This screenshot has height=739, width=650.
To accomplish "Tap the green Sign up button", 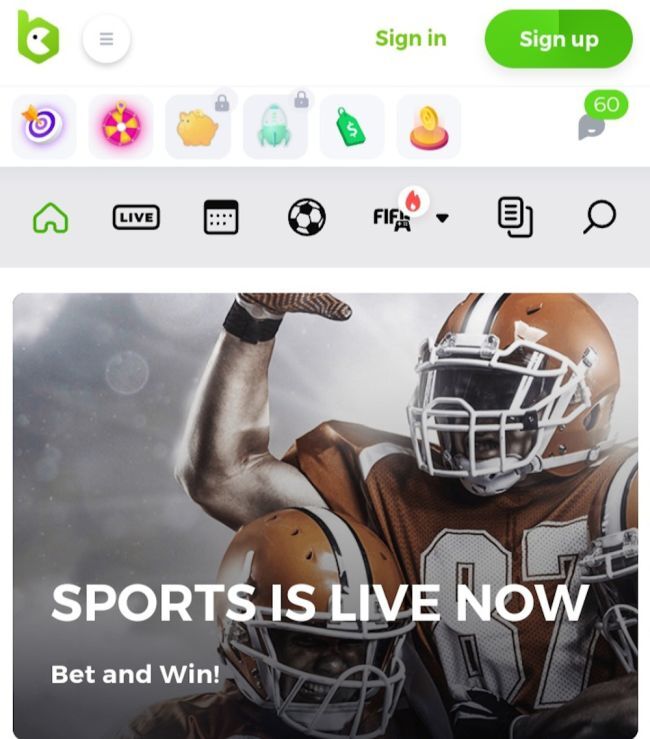I will click(558, 40).
